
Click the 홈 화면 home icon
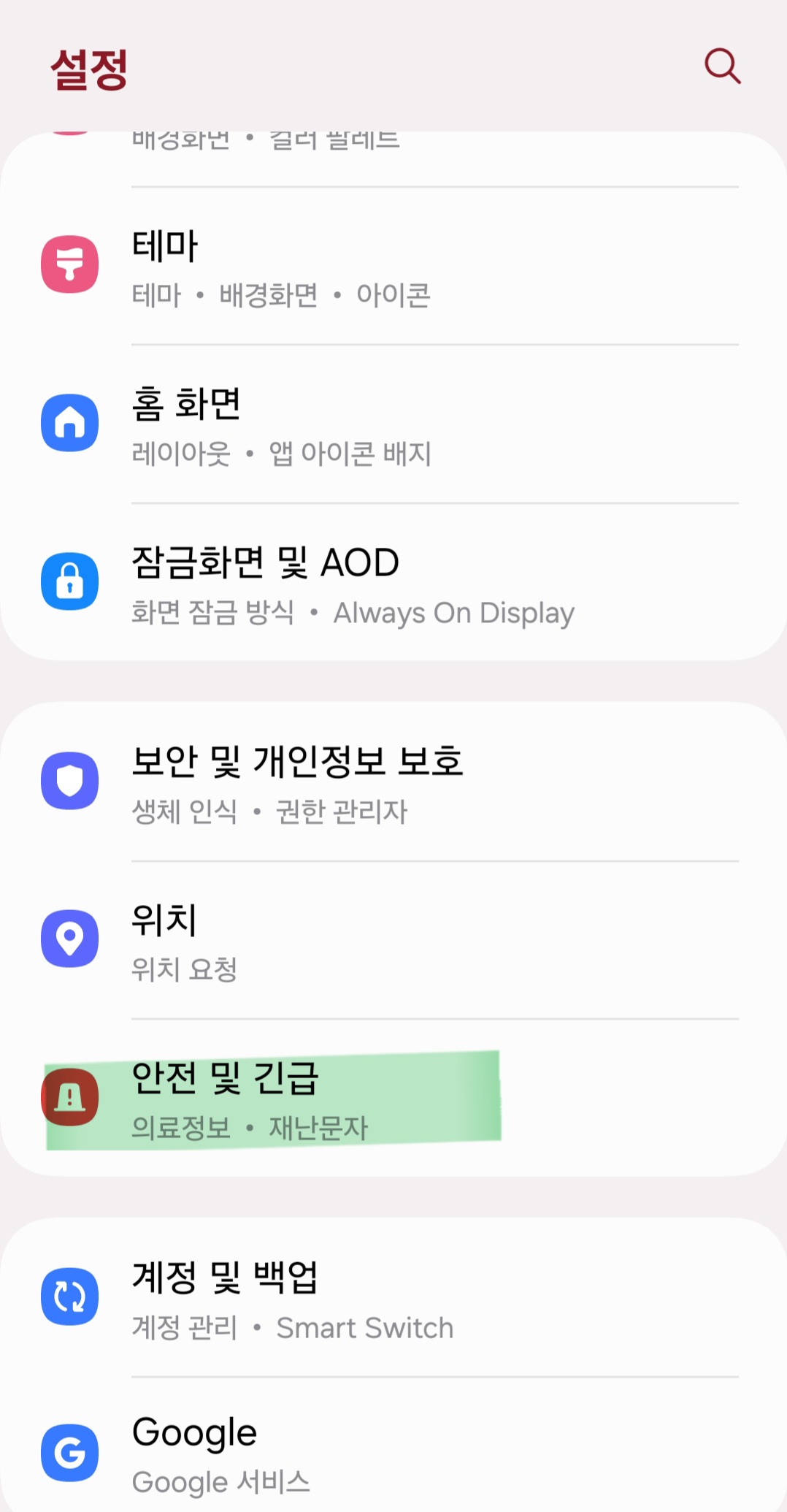[x=70, y=424]
